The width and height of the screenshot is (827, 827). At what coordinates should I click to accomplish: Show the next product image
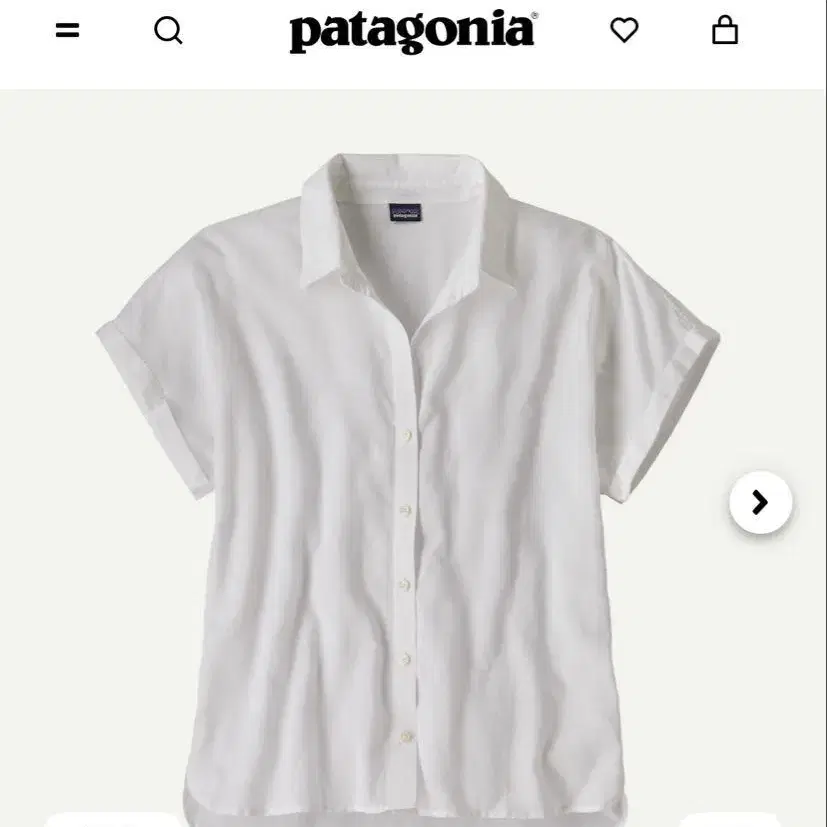click(760, 502)
